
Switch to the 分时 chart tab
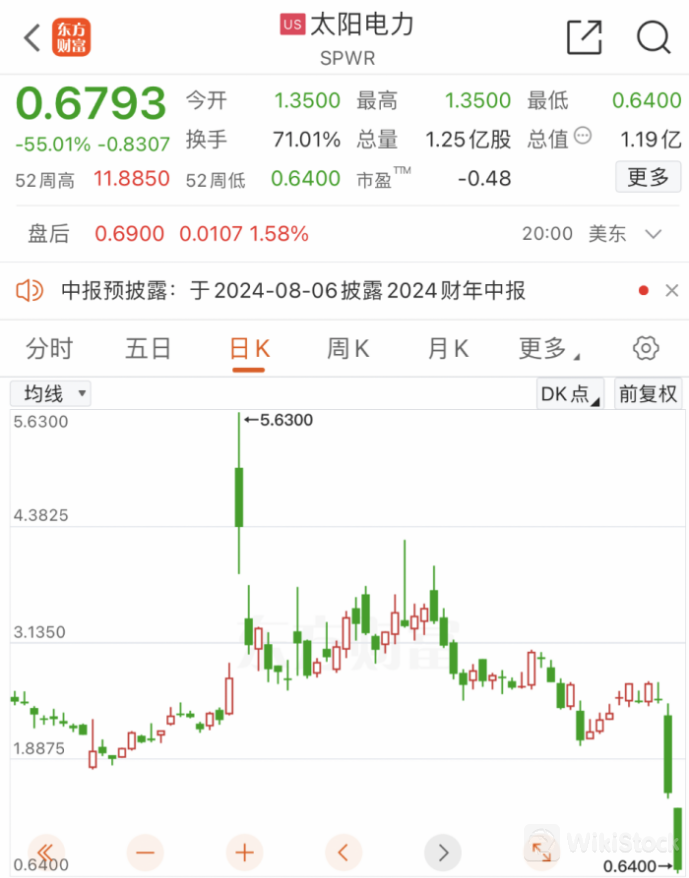click(49, 349)
